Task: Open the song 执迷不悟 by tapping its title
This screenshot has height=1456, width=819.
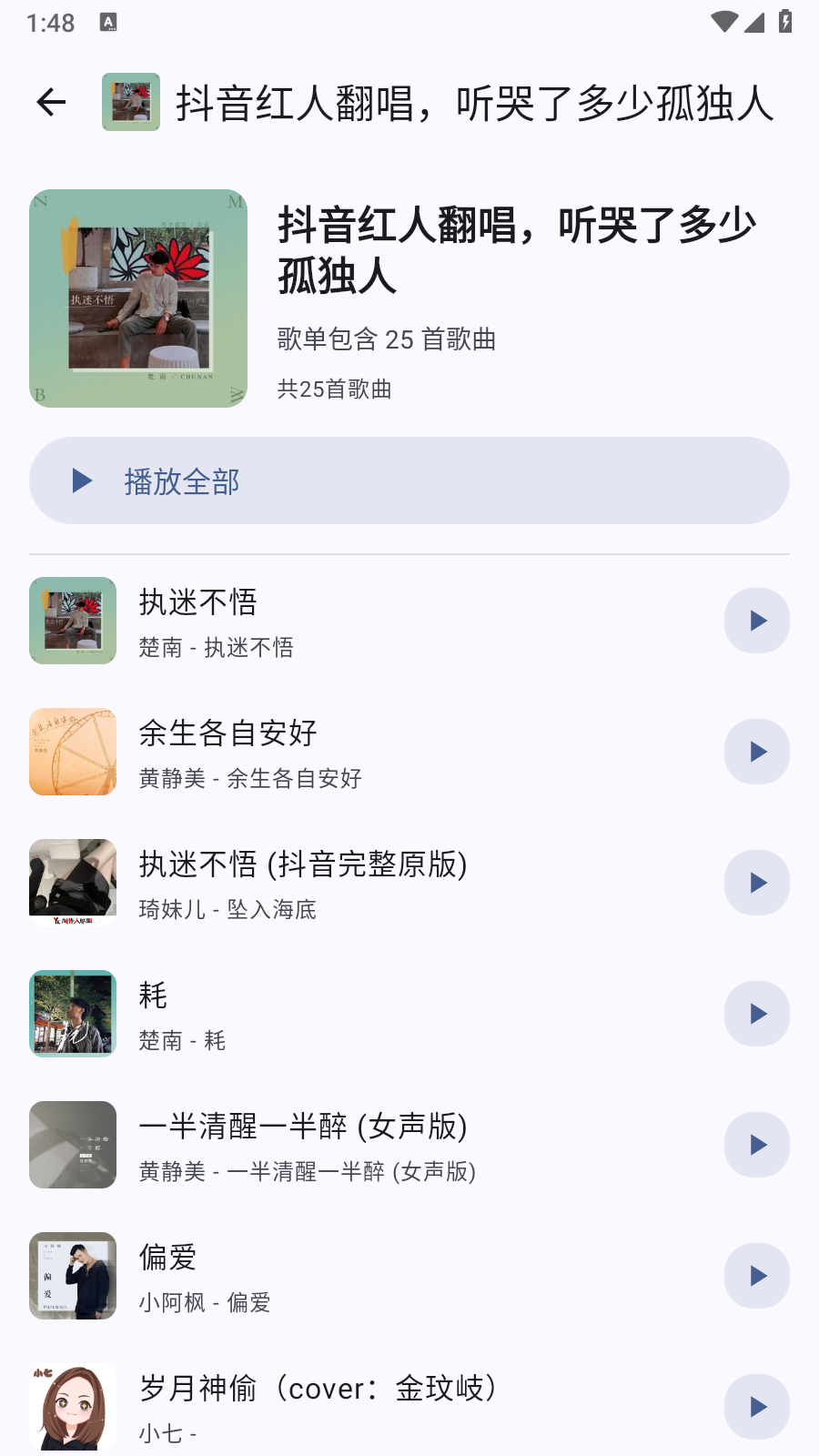Action: [x=198, y=602]
